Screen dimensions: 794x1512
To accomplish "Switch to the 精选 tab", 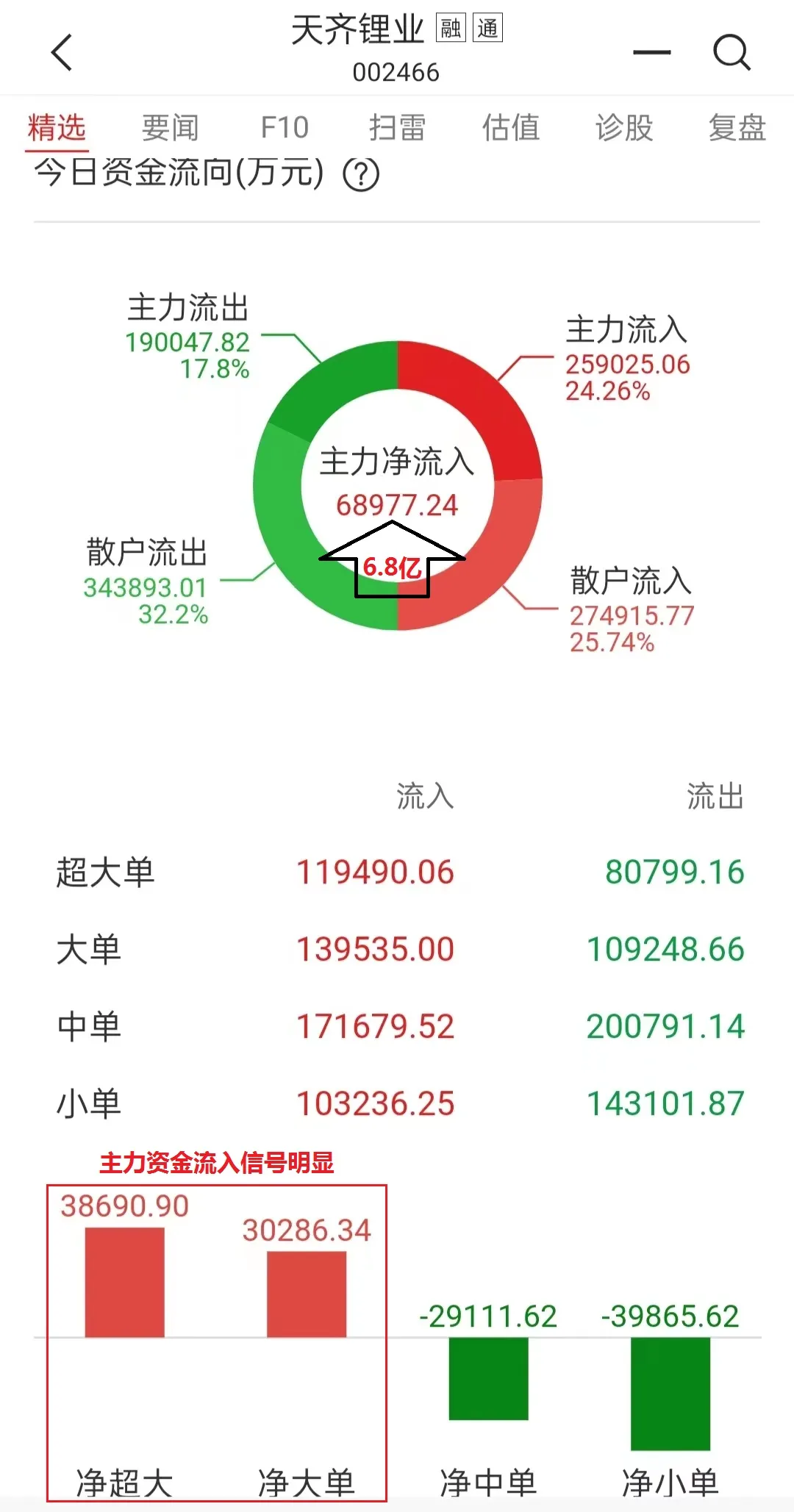I will (x=57, y=128).
